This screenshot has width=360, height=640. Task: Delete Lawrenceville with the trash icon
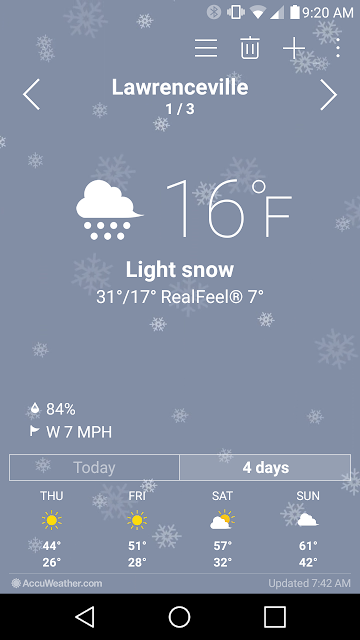[x=250, y=48]
